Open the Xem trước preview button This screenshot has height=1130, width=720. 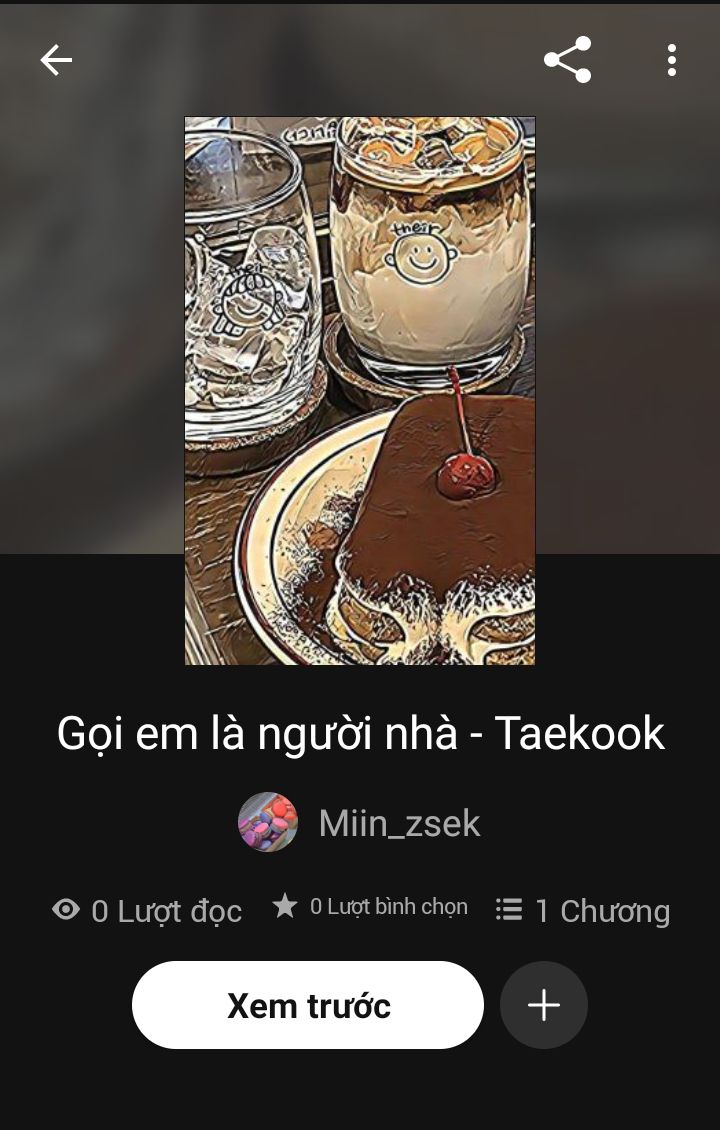point(308,1005)
